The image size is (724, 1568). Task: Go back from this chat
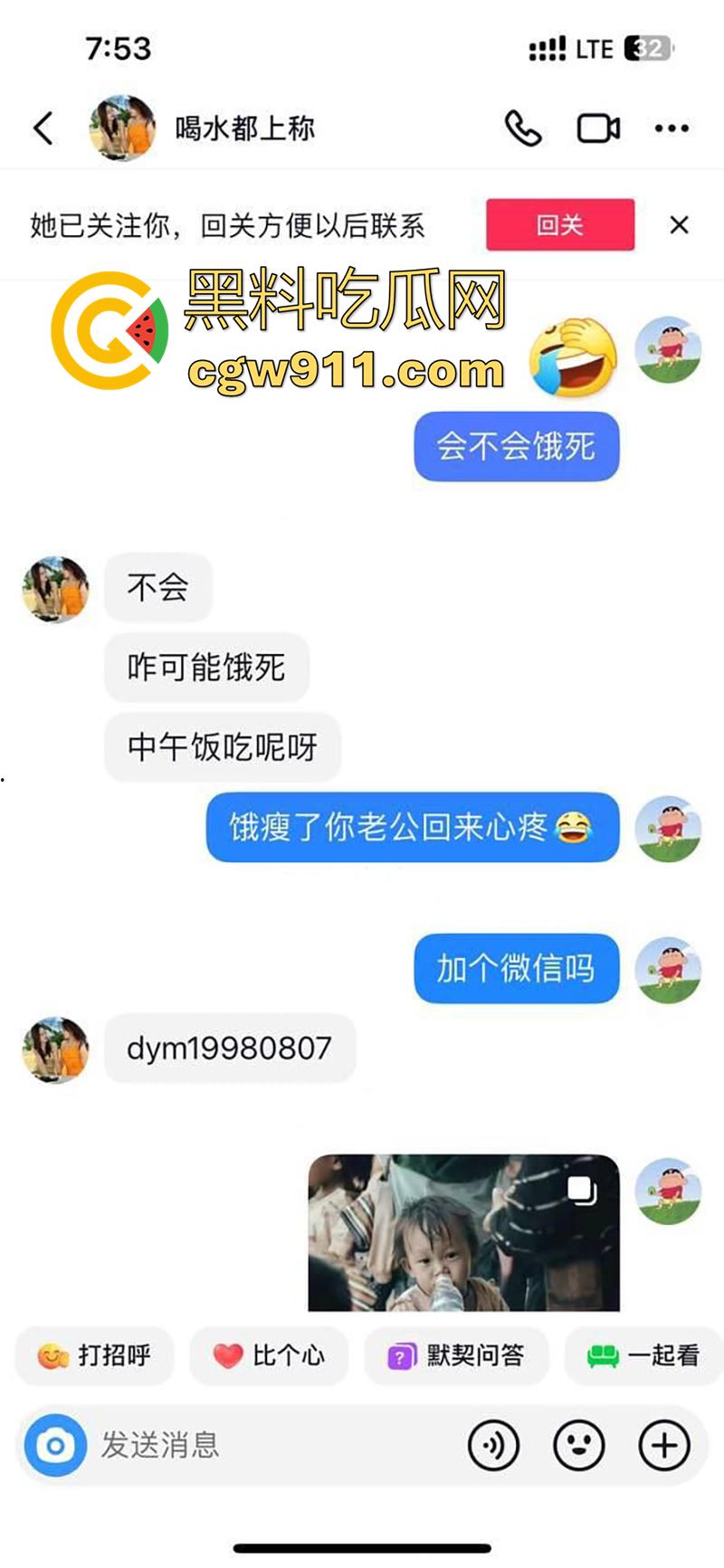click(x=43, y=128)
